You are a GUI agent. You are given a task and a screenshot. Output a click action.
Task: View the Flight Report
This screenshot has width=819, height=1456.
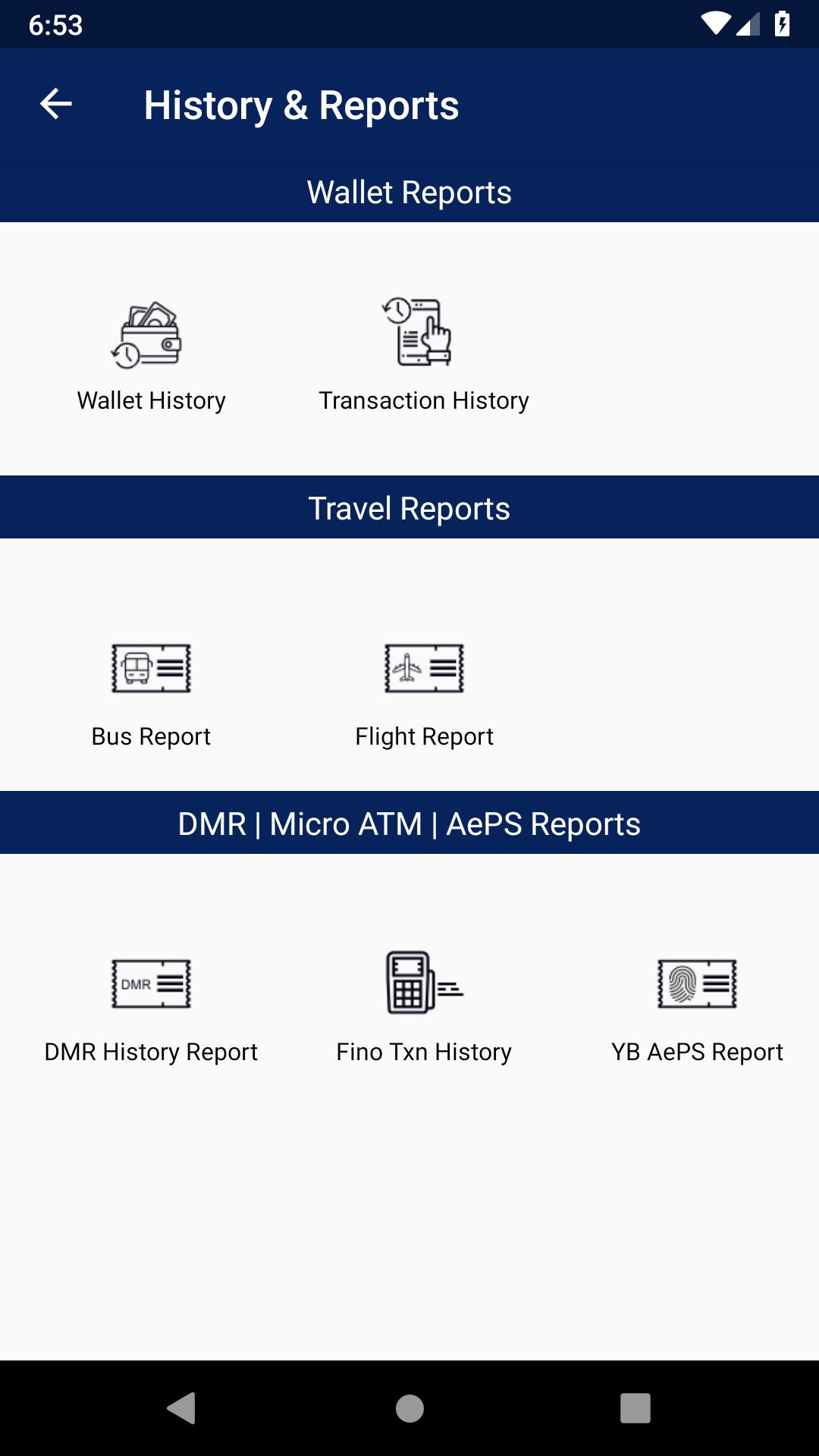[424, 692]
